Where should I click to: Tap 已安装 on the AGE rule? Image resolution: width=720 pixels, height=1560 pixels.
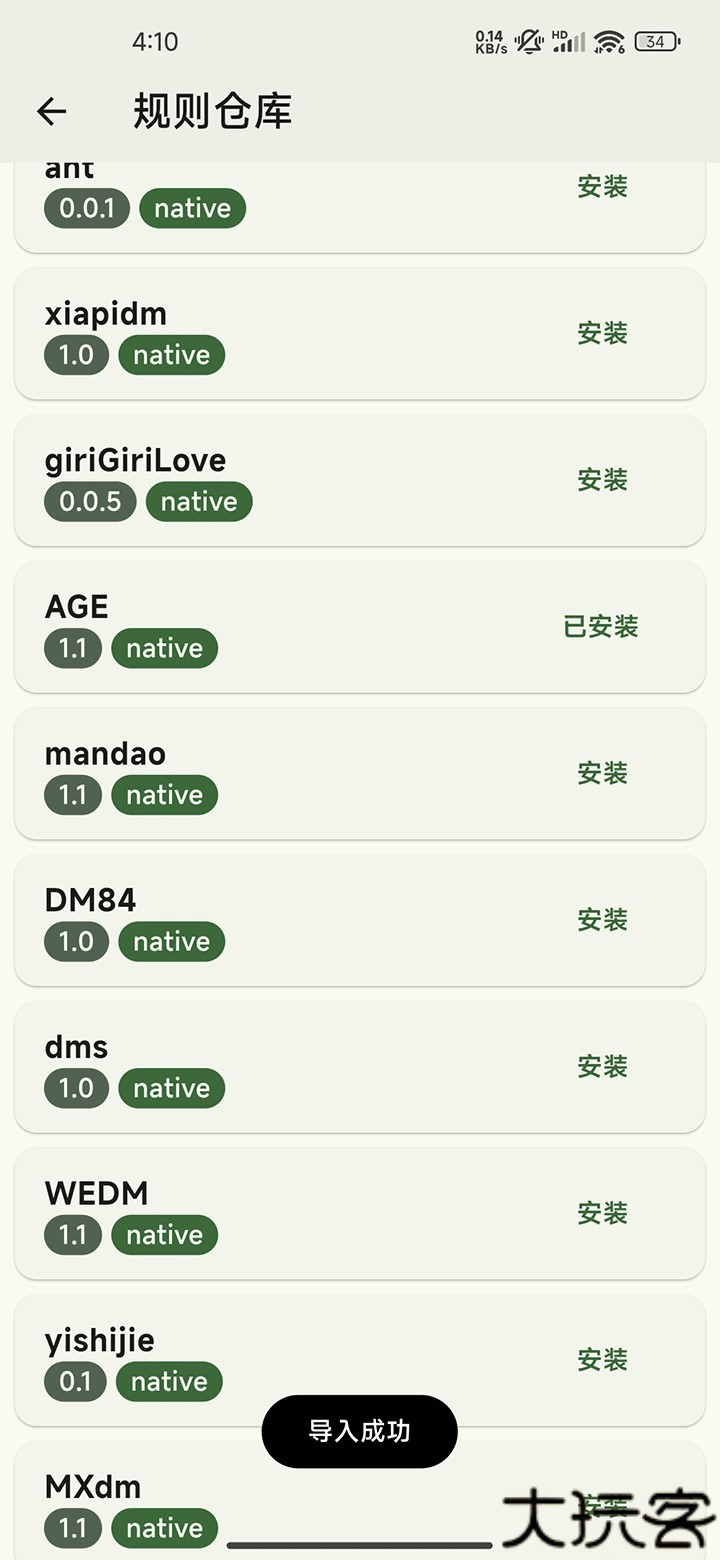coord(601,627)
